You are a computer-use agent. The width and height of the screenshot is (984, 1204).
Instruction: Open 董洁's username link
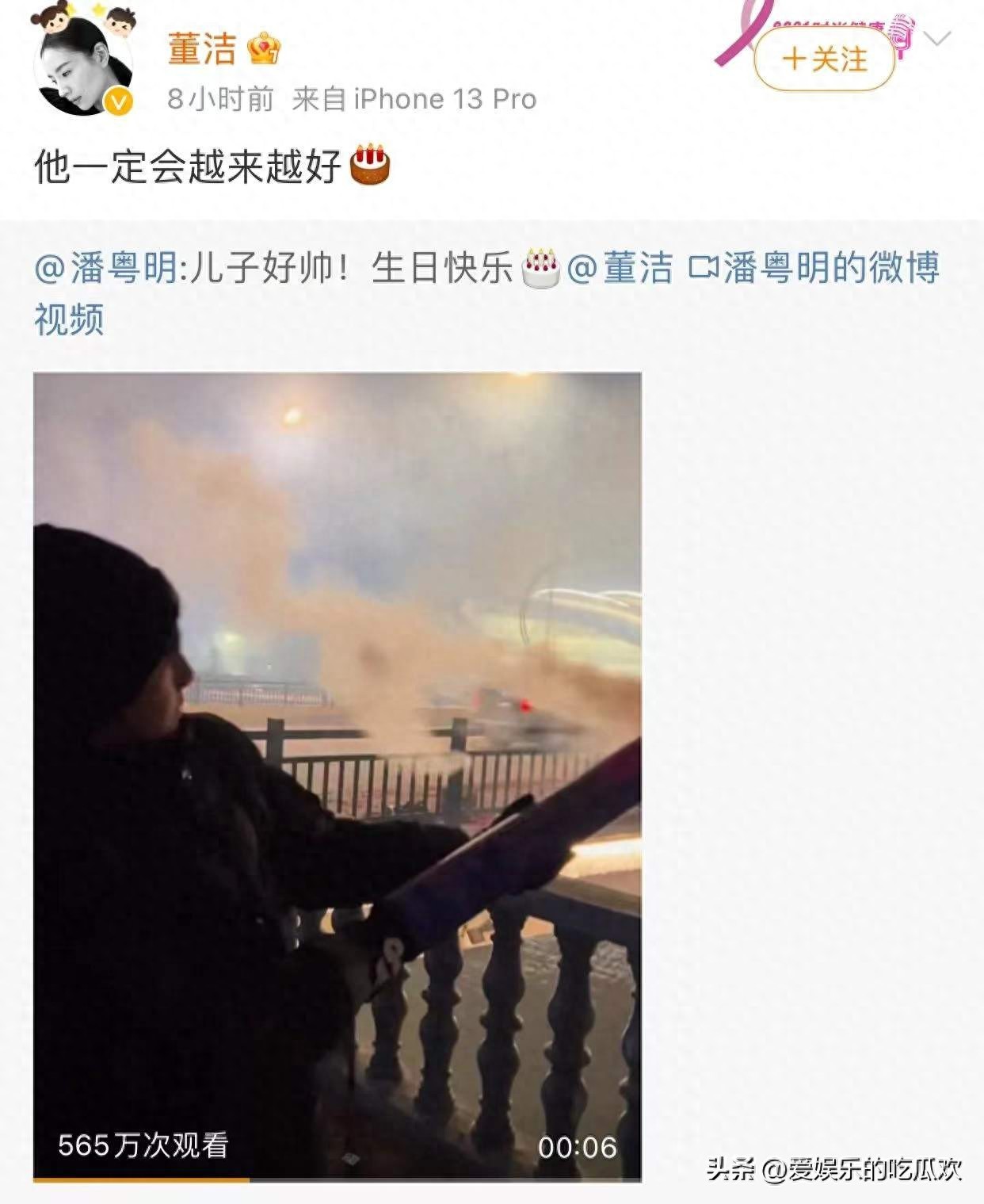[201, 49]
